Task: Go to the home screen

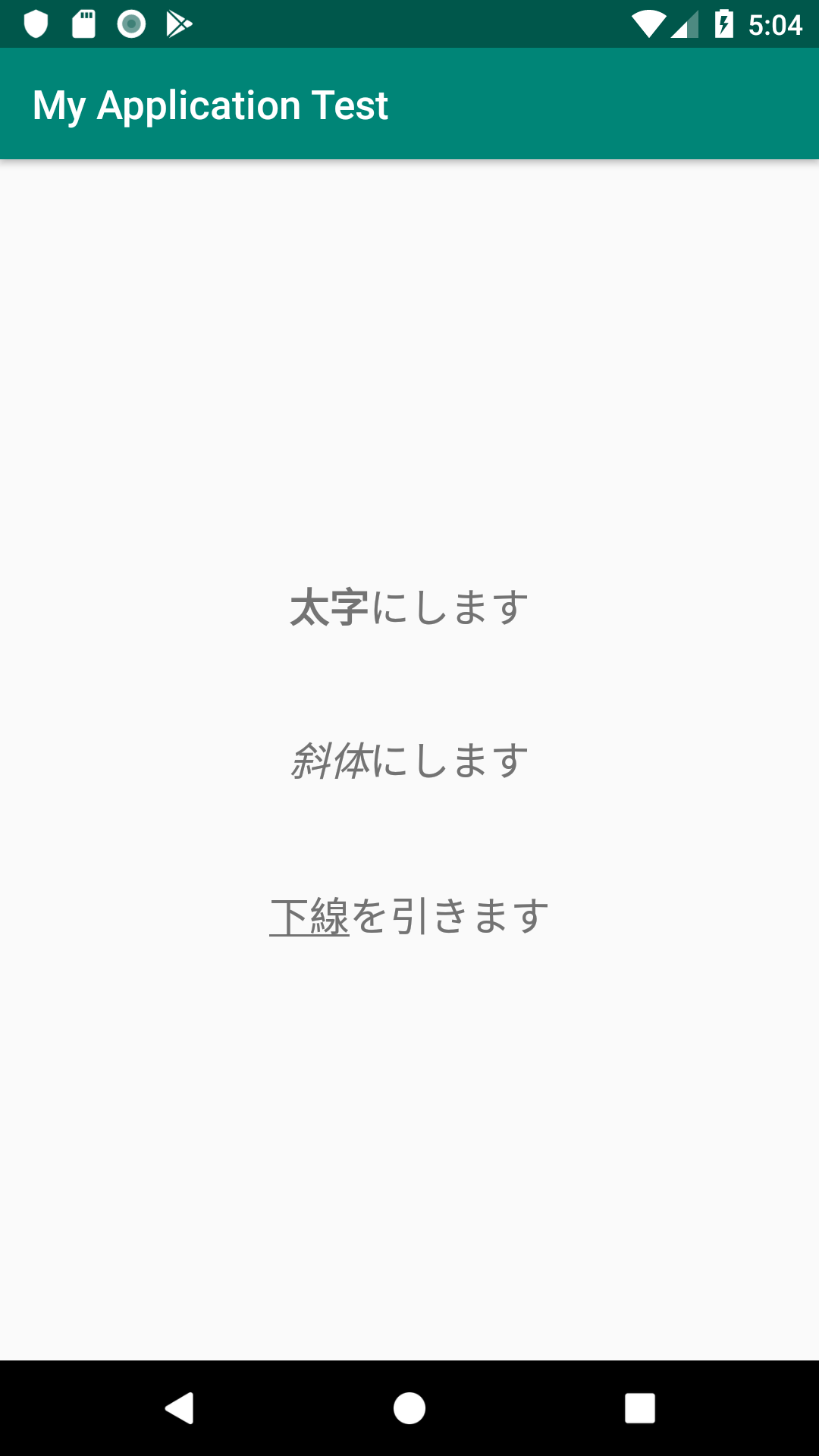Action: point(409,1408)
